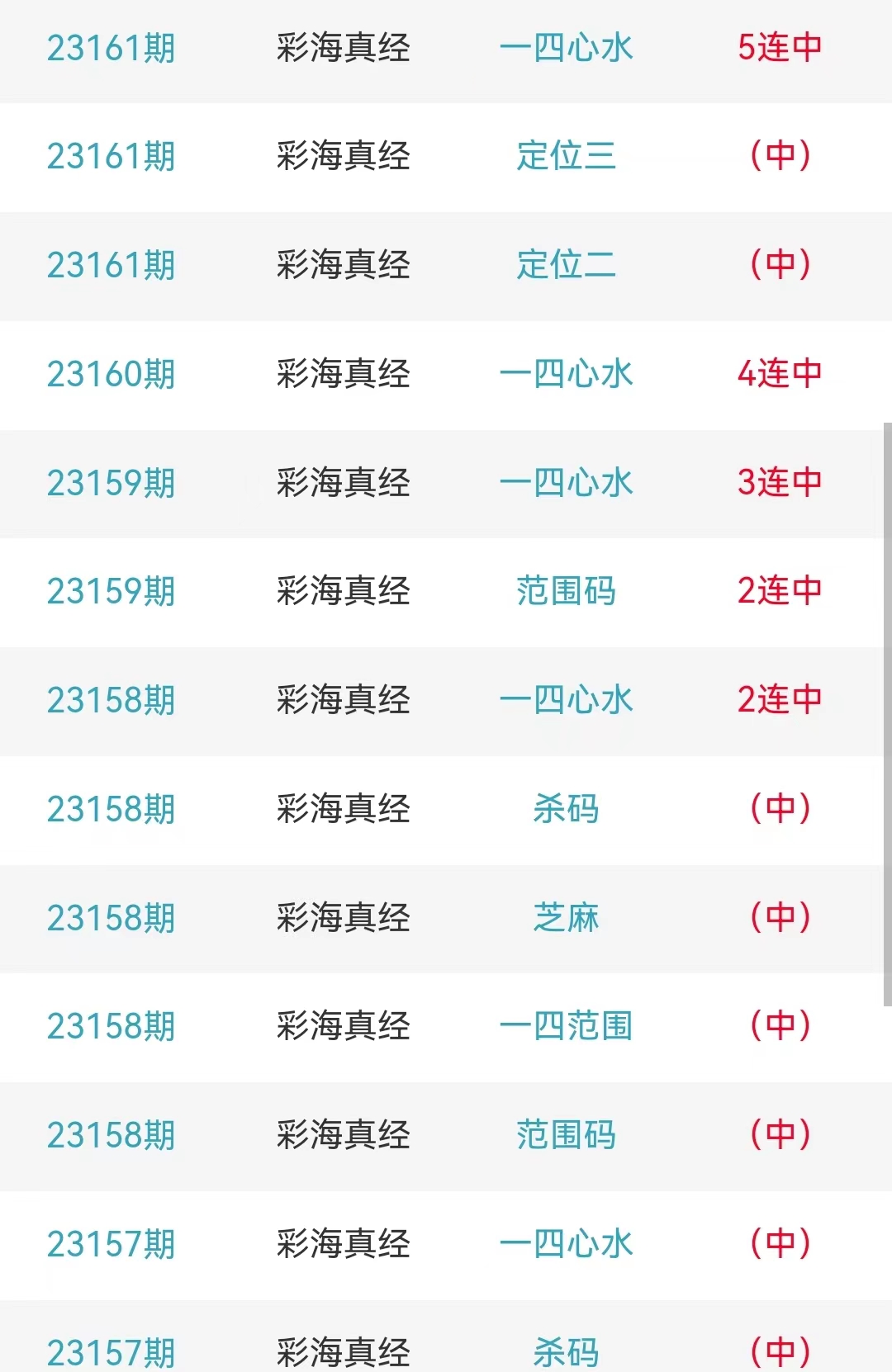This screenshot has width=892, height=1372.
Task: View the 23161期 定位三 entry
Action: point(566,156)
